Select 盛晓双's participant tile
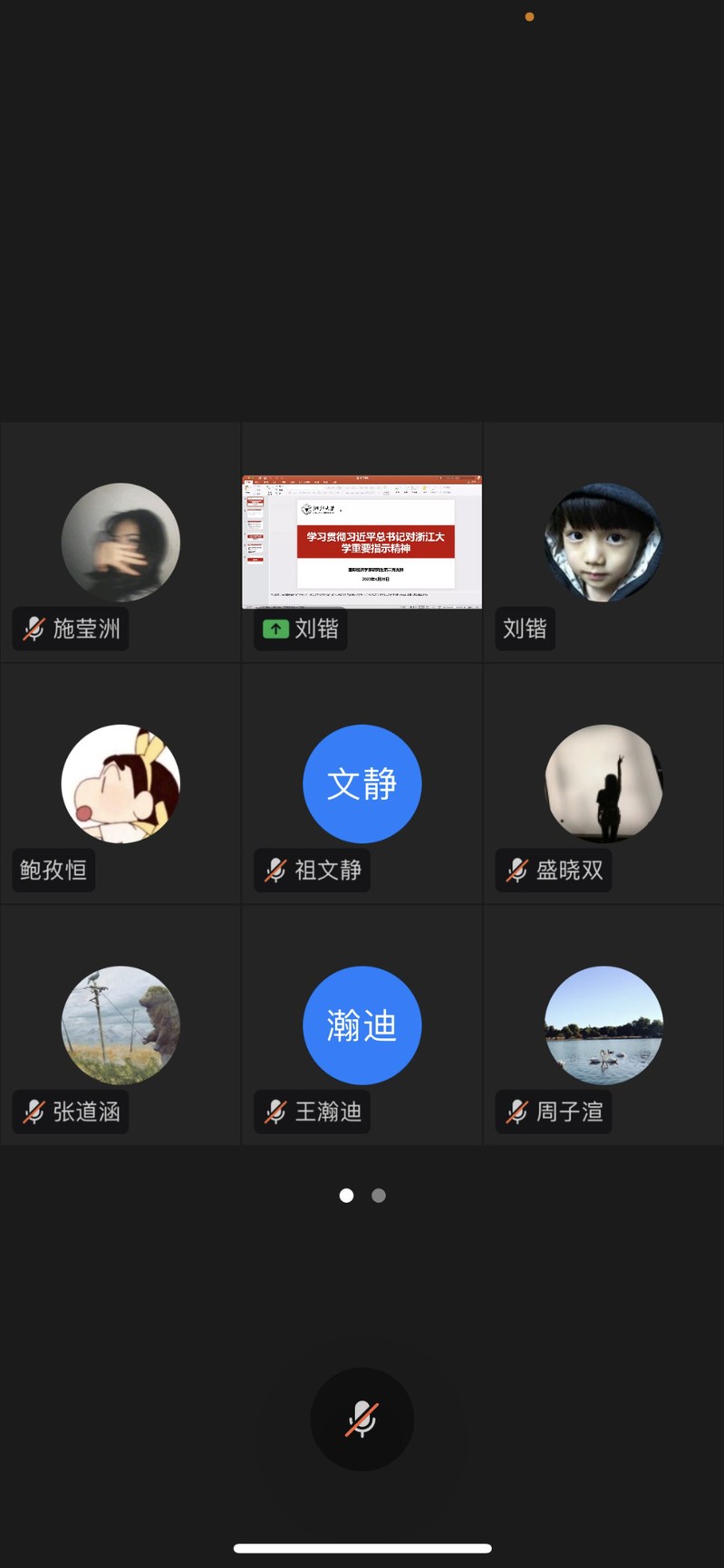This screenshot has height=1568, width=724. click(603, 784)
